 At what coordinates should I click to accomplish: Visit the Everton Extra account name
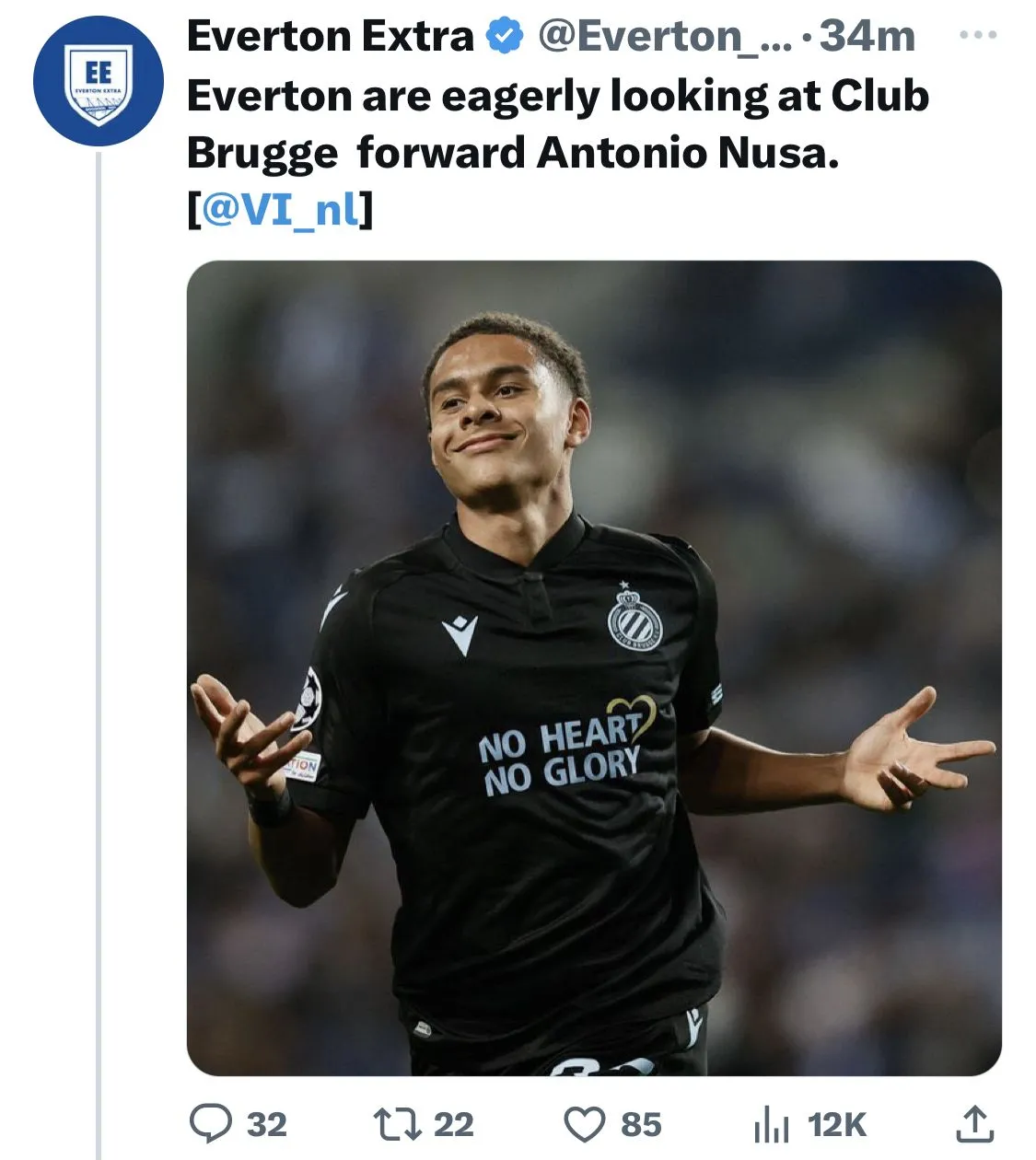(330, 36)
